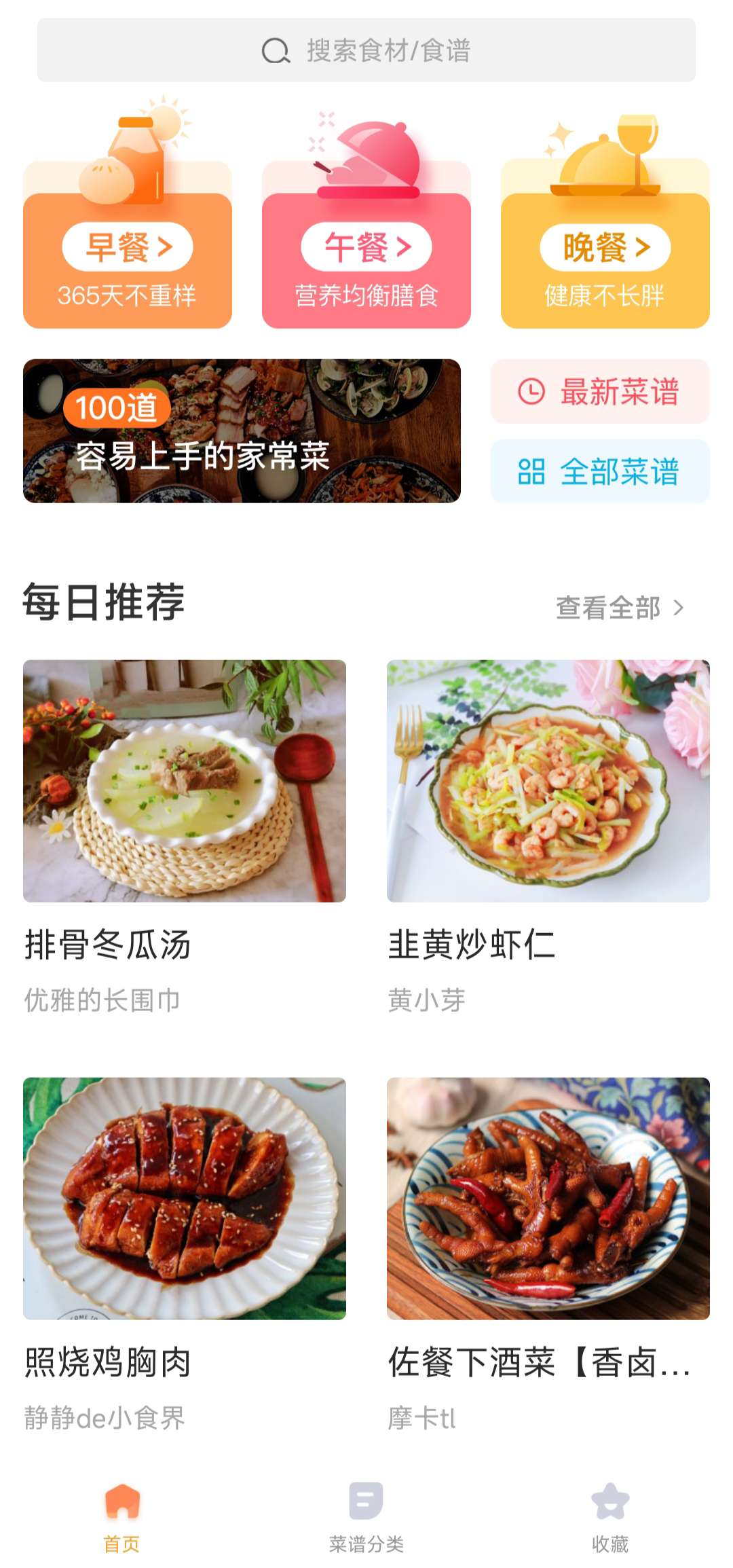Go to the 首页 home tab
This screenshot has width=733, height=1568.
coord(122,1513)
